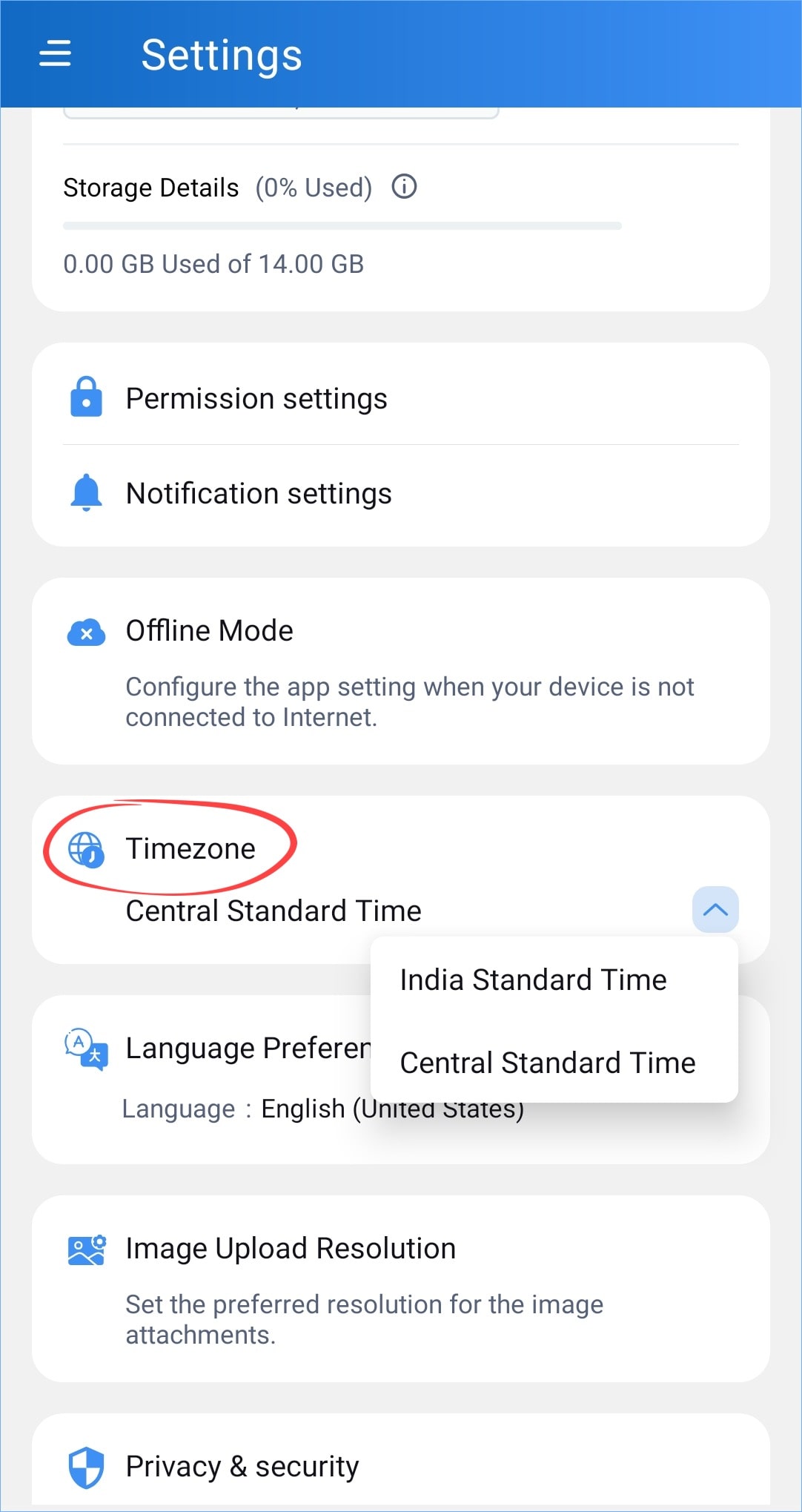Open Permission settings
The height and width of the screenshot is (1512, 802).
click(400, 397)
